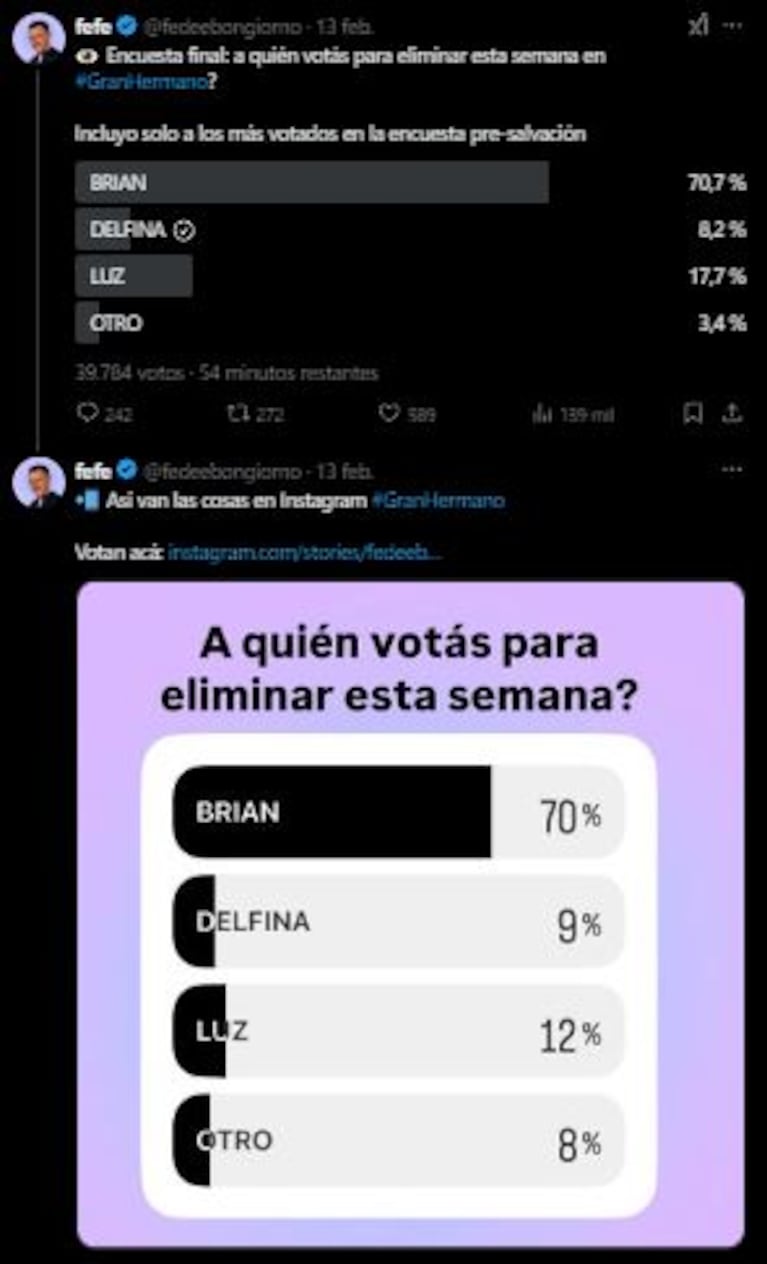This screenshot has height=1264, width=767.
Task: Open the Instagram poll image attachment
Action: point(410,914)
